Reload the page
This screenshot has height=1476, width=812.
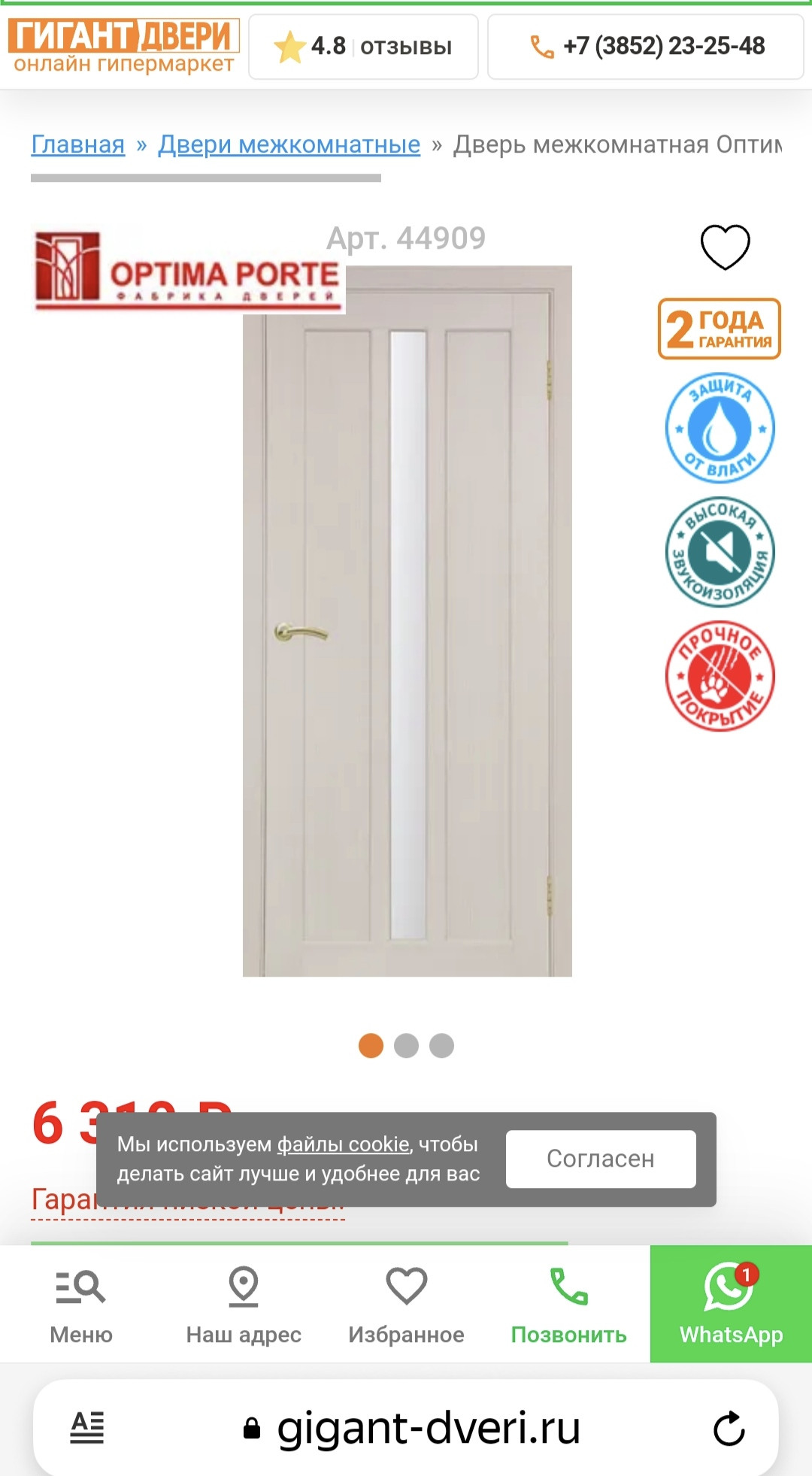pos(729,1428)
